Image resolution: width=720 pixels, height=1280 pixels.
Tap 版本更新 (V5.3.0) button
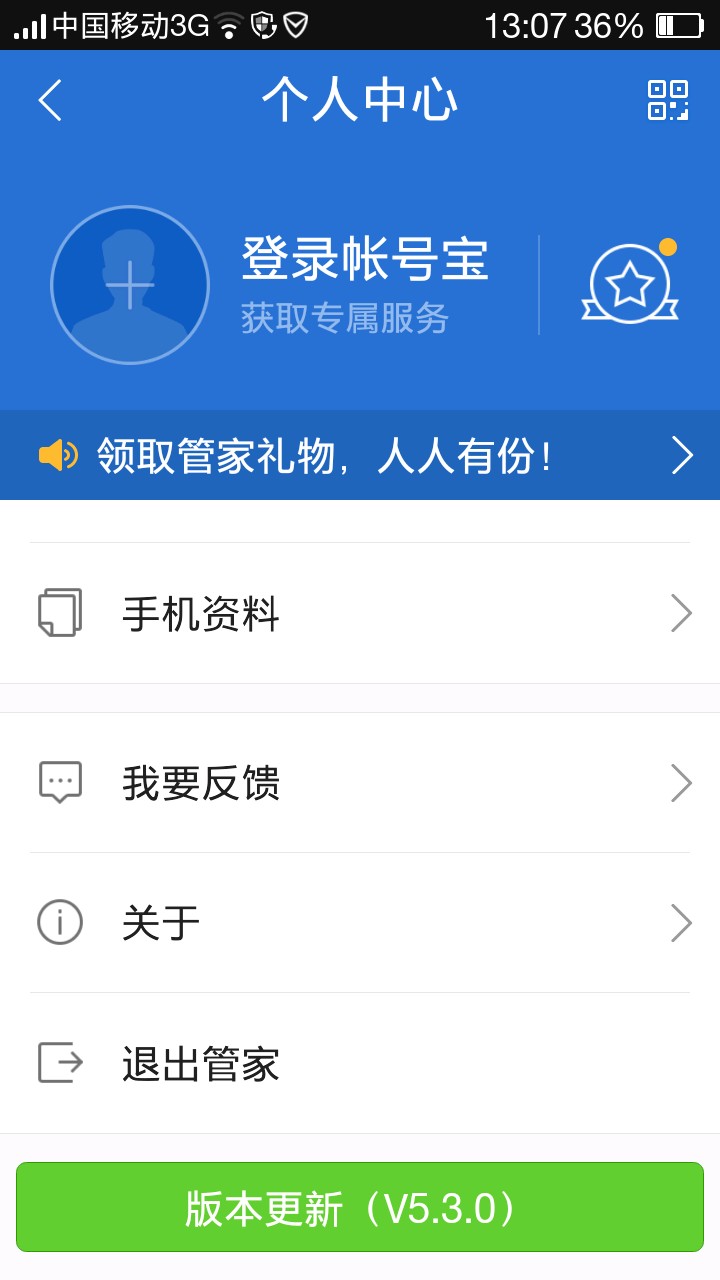(360, 1207)
